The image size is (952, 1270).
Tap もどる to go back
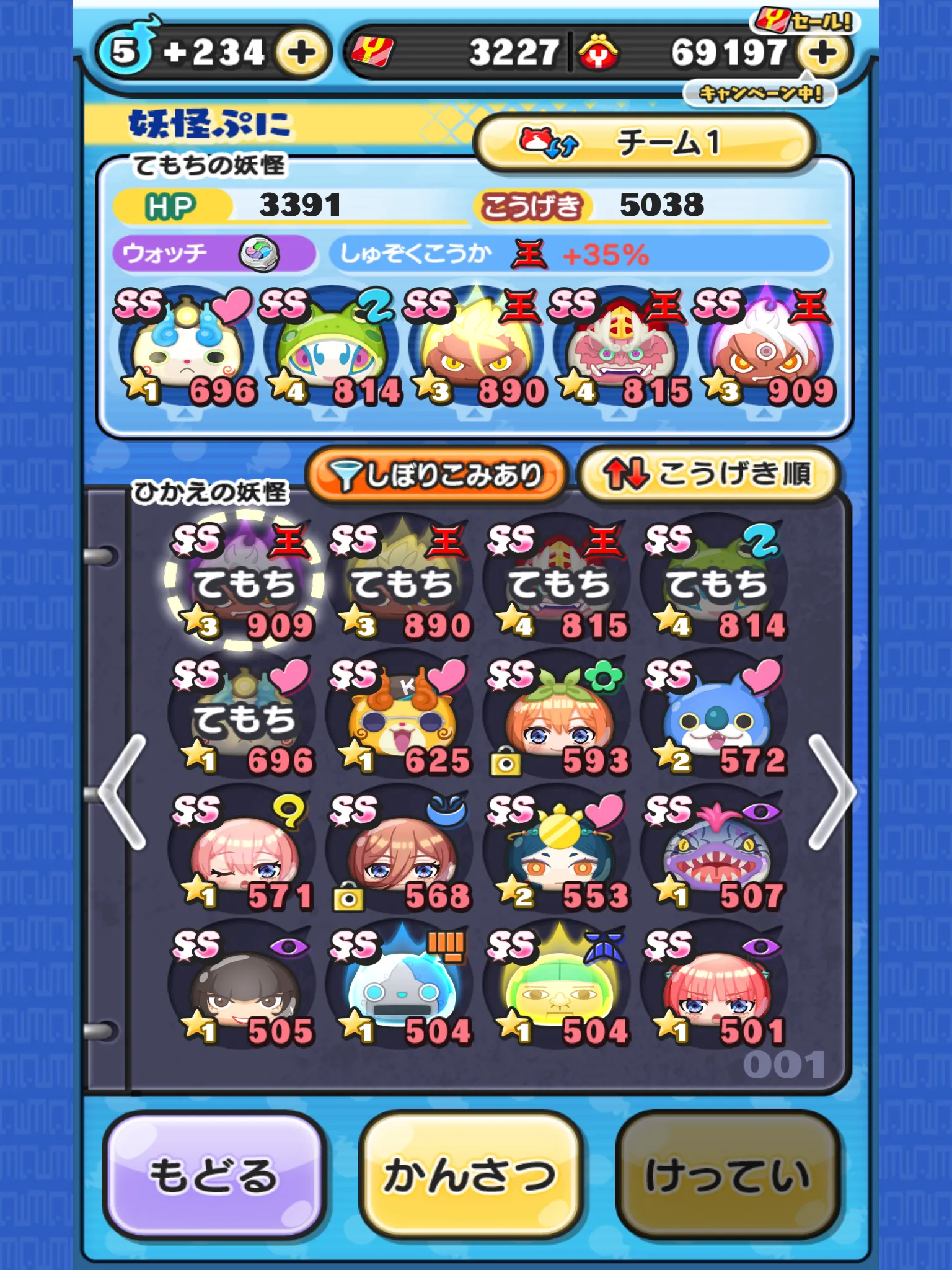point(214,1175)
